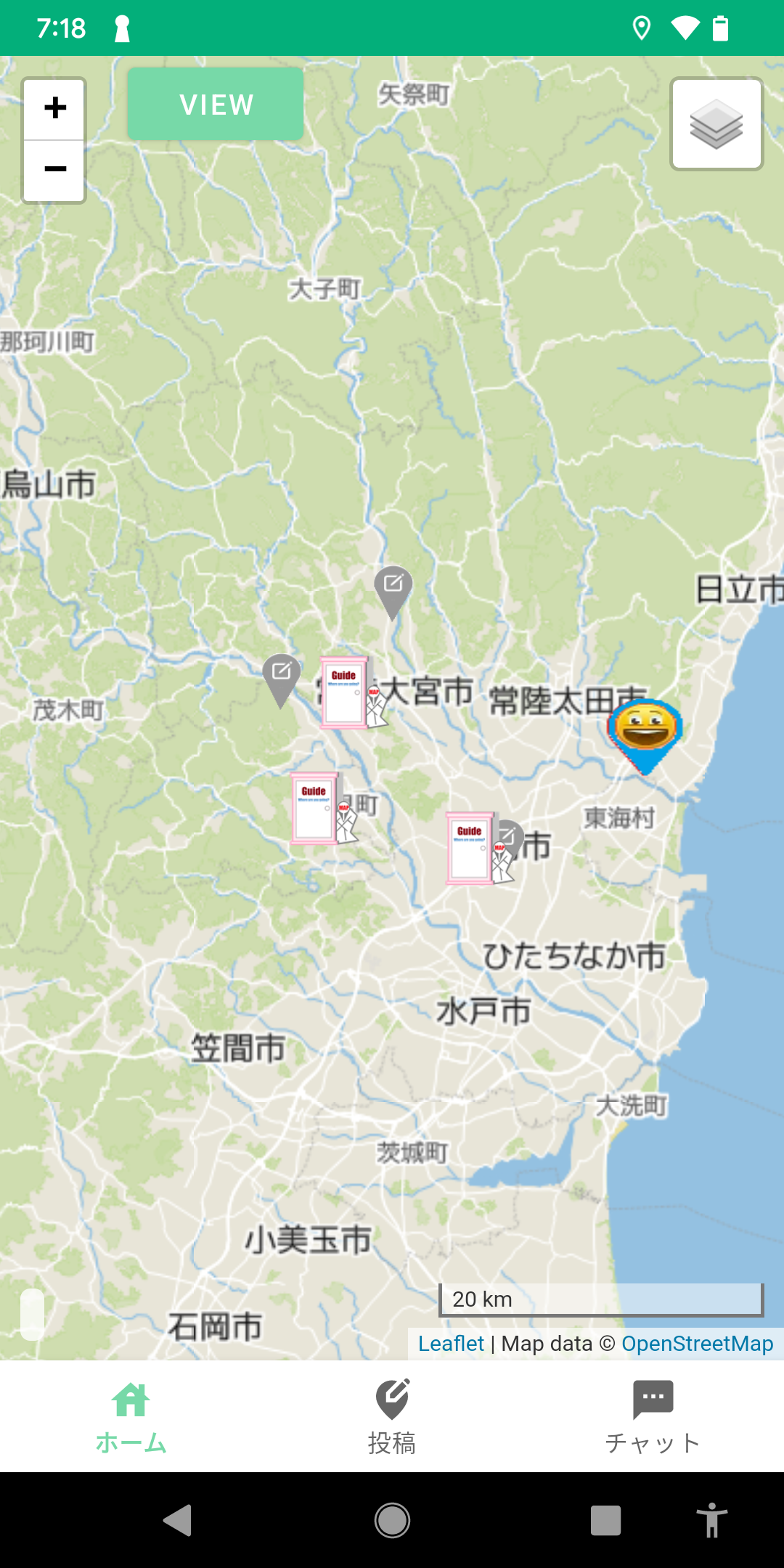This screenshot has height=1568, width=784.
Task: Switch to the 投稿 tab
Action: (392, 1416)
